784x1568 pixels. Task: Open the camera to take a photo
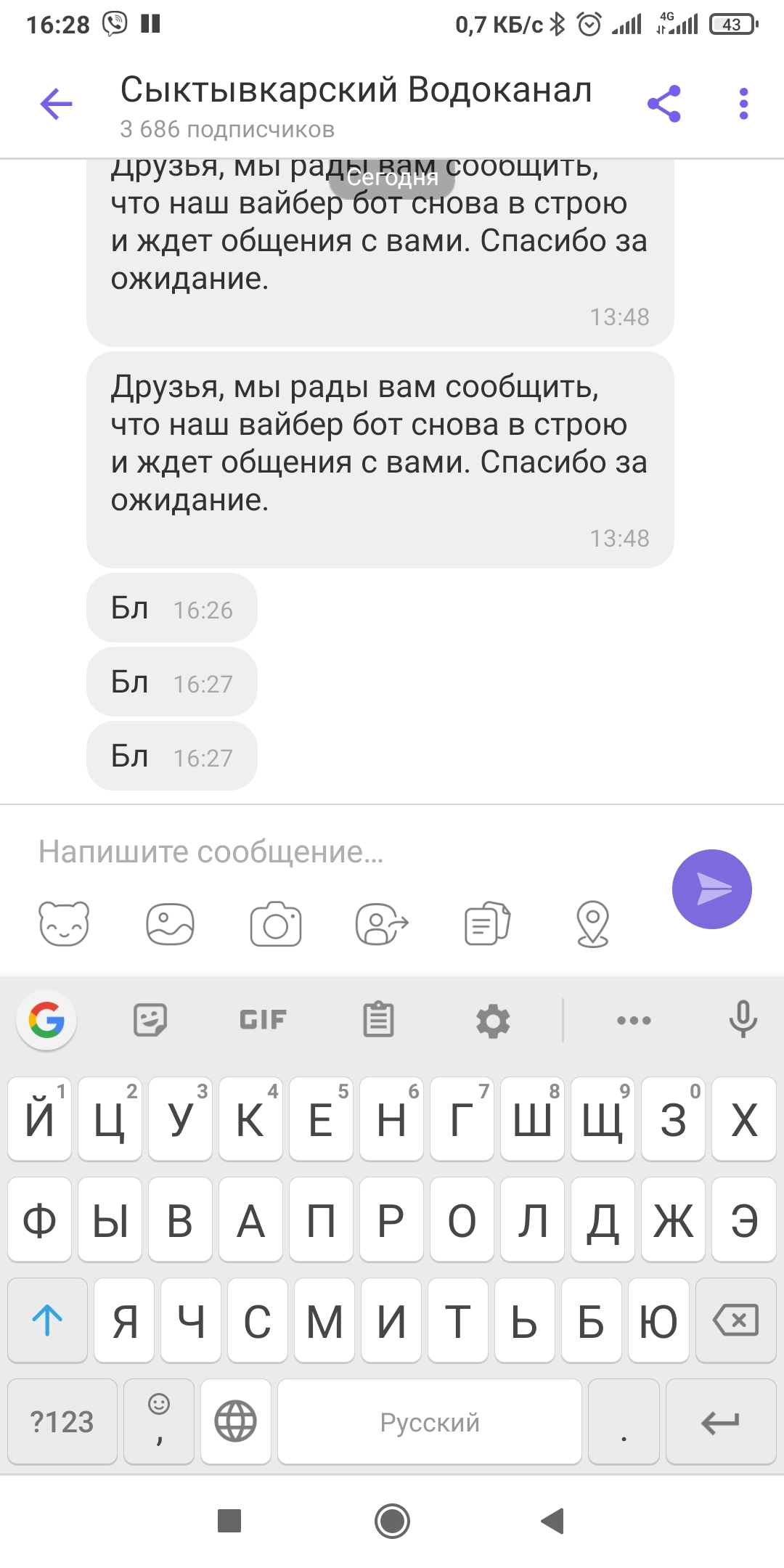click(276, 924)
